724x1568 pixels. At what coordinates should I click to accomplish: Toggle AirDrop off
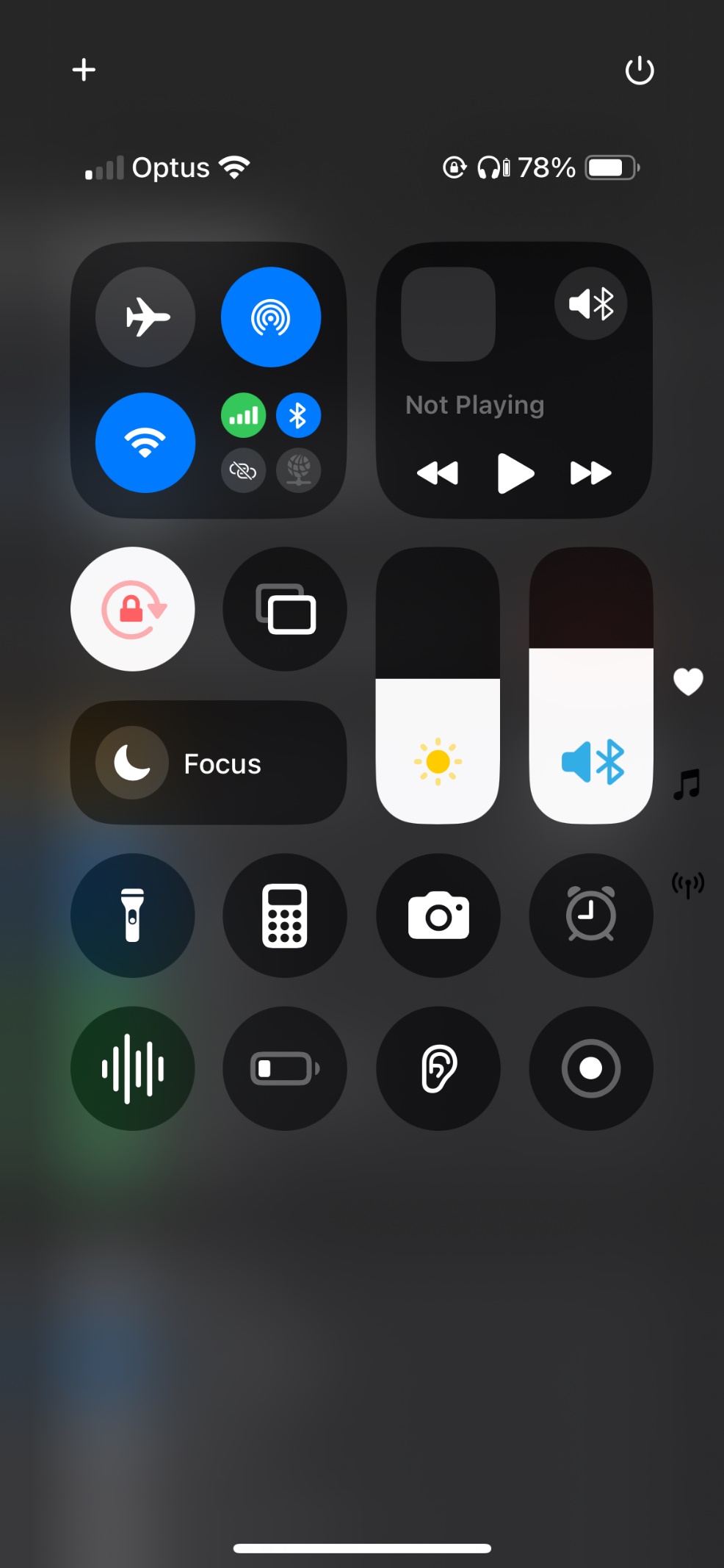tap(271, 317)
